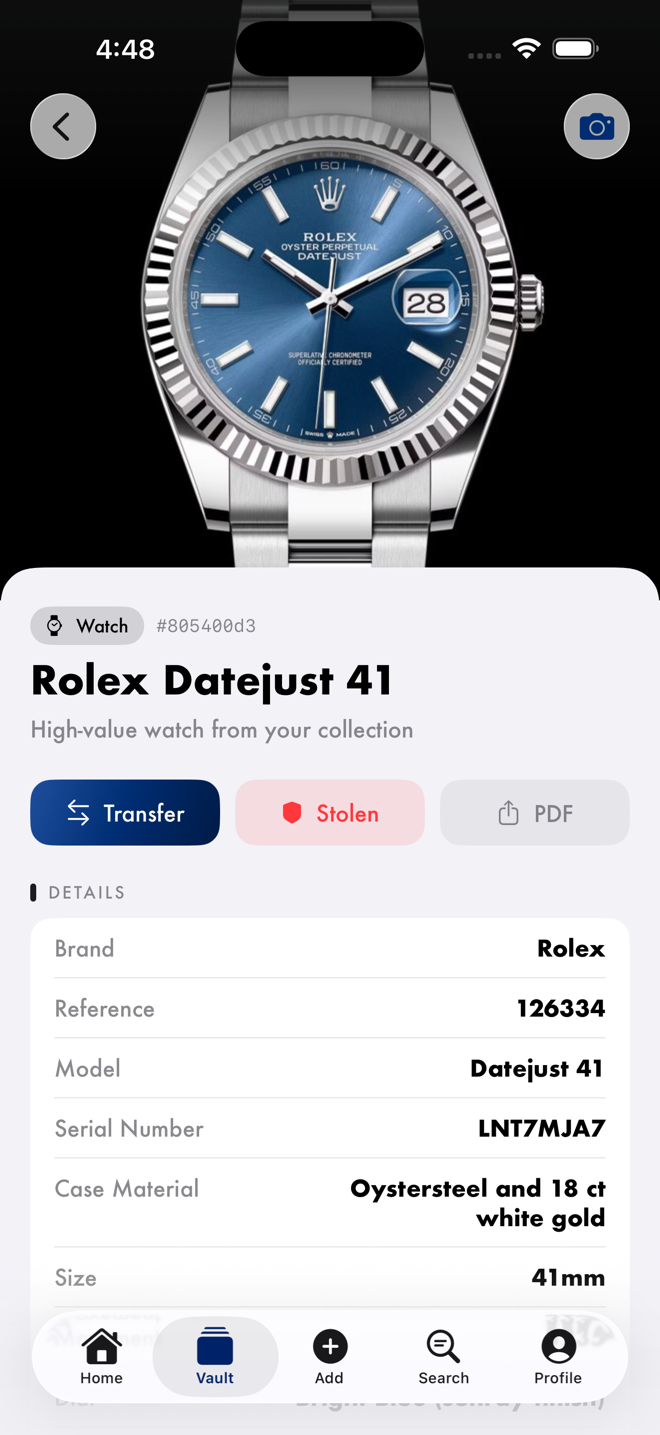The image size is (660, 1435).
Task: Mark the watch as Stolen
Action: [330, 813]
